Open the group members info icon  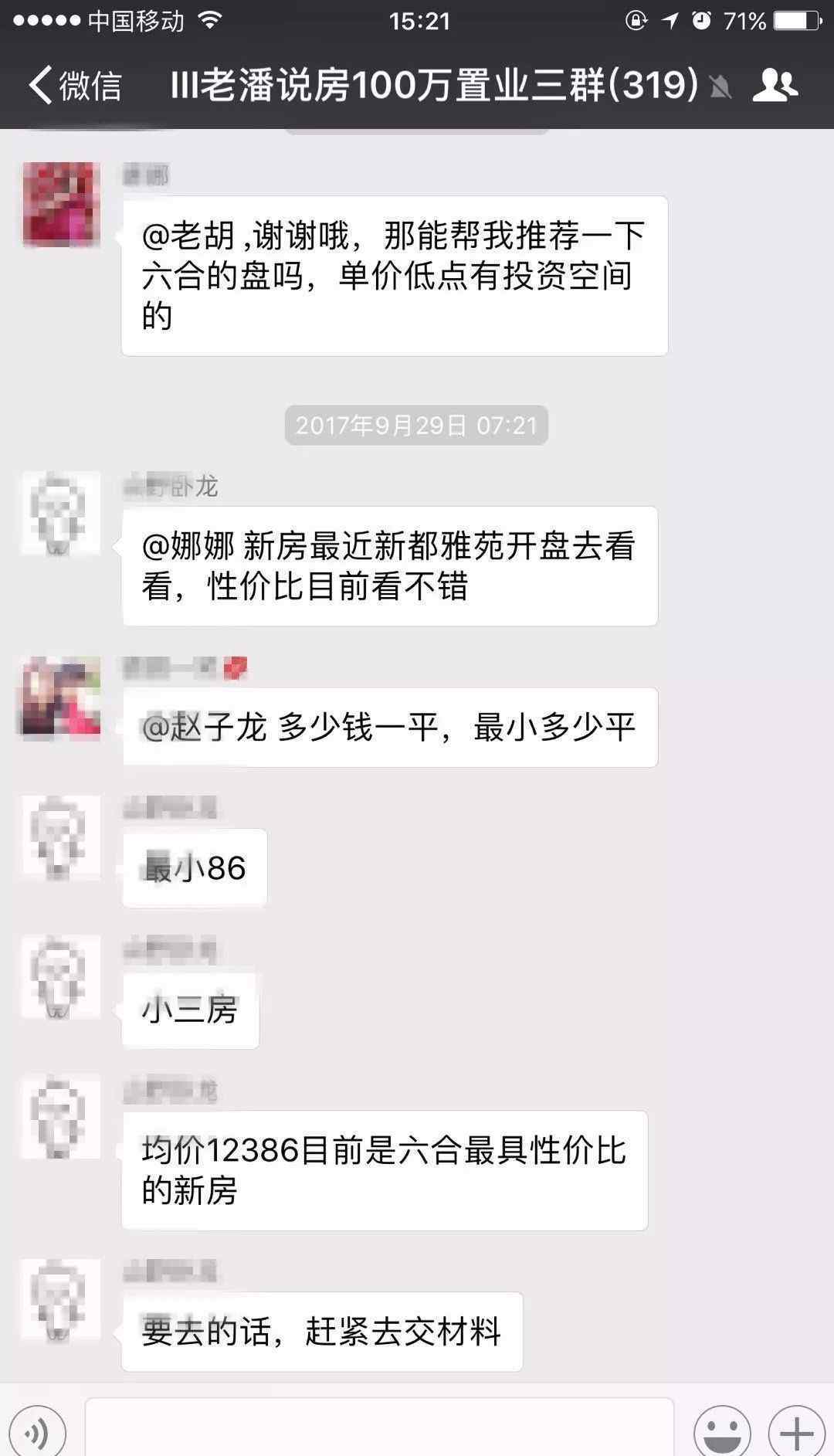pyautogui.click(x=775, y=84)
